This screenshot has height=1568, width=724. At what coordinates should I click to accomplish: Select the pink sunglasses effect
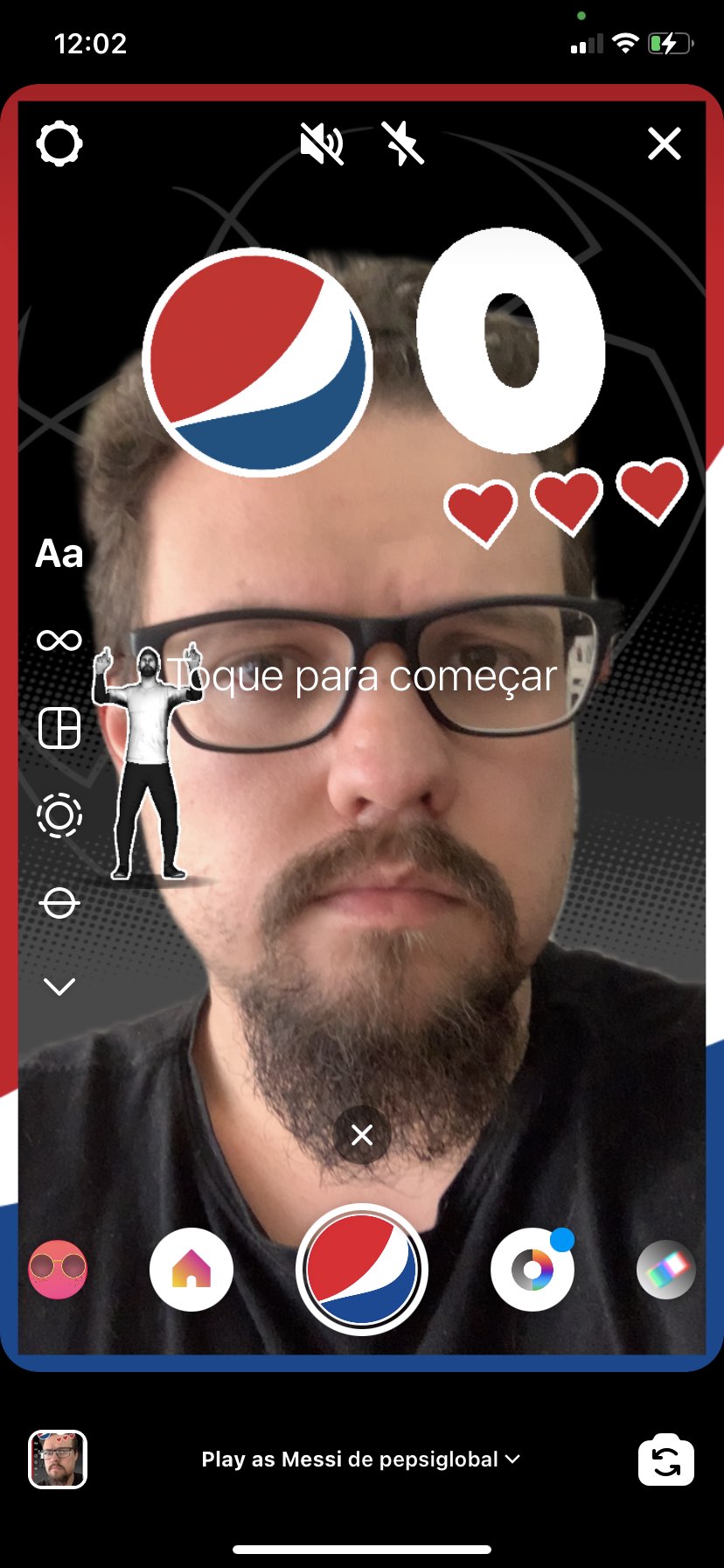[x=58, y=1270]
